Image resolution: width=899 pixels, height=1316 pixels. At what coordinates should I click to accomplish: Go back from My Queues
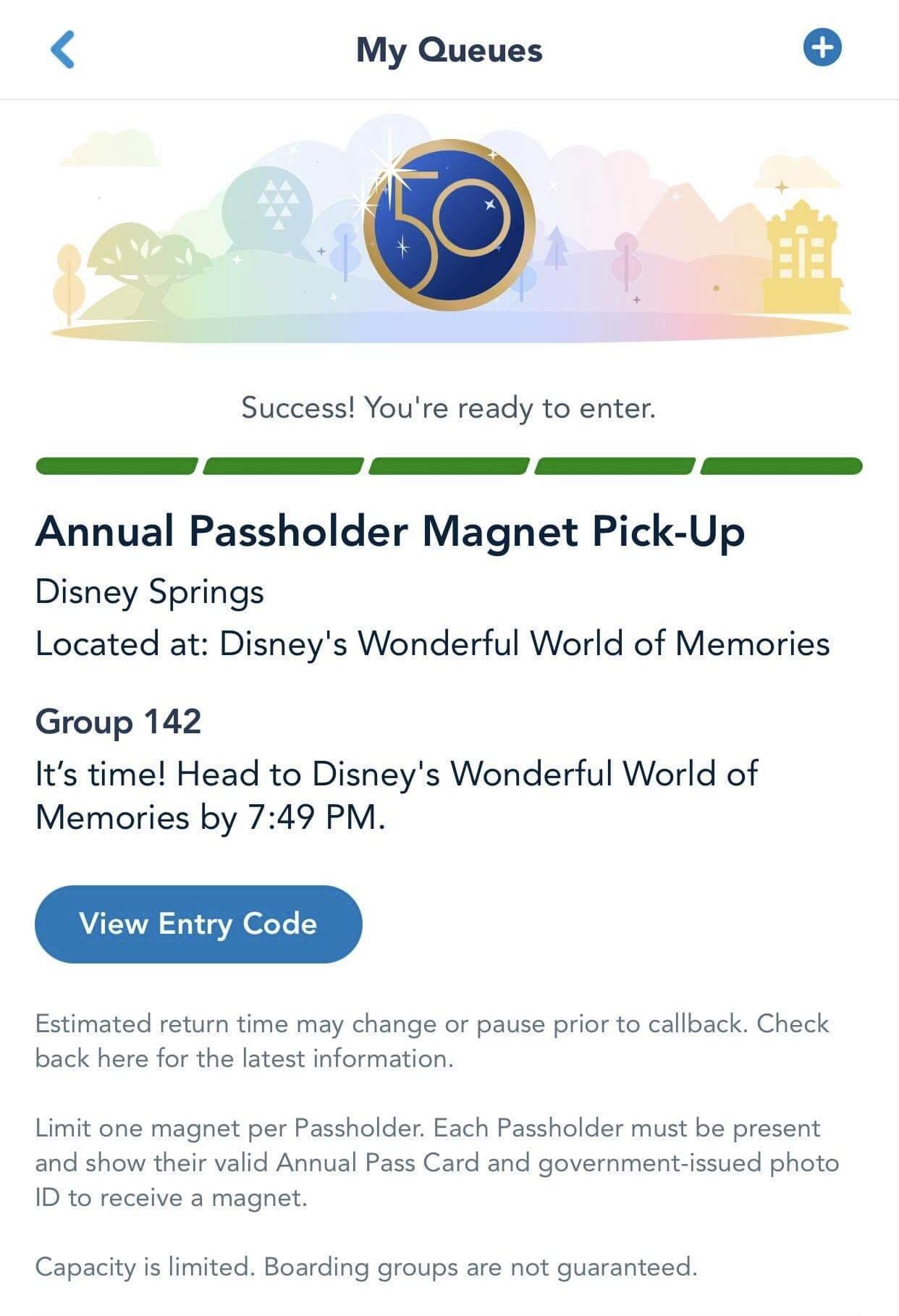click(63, 49)
